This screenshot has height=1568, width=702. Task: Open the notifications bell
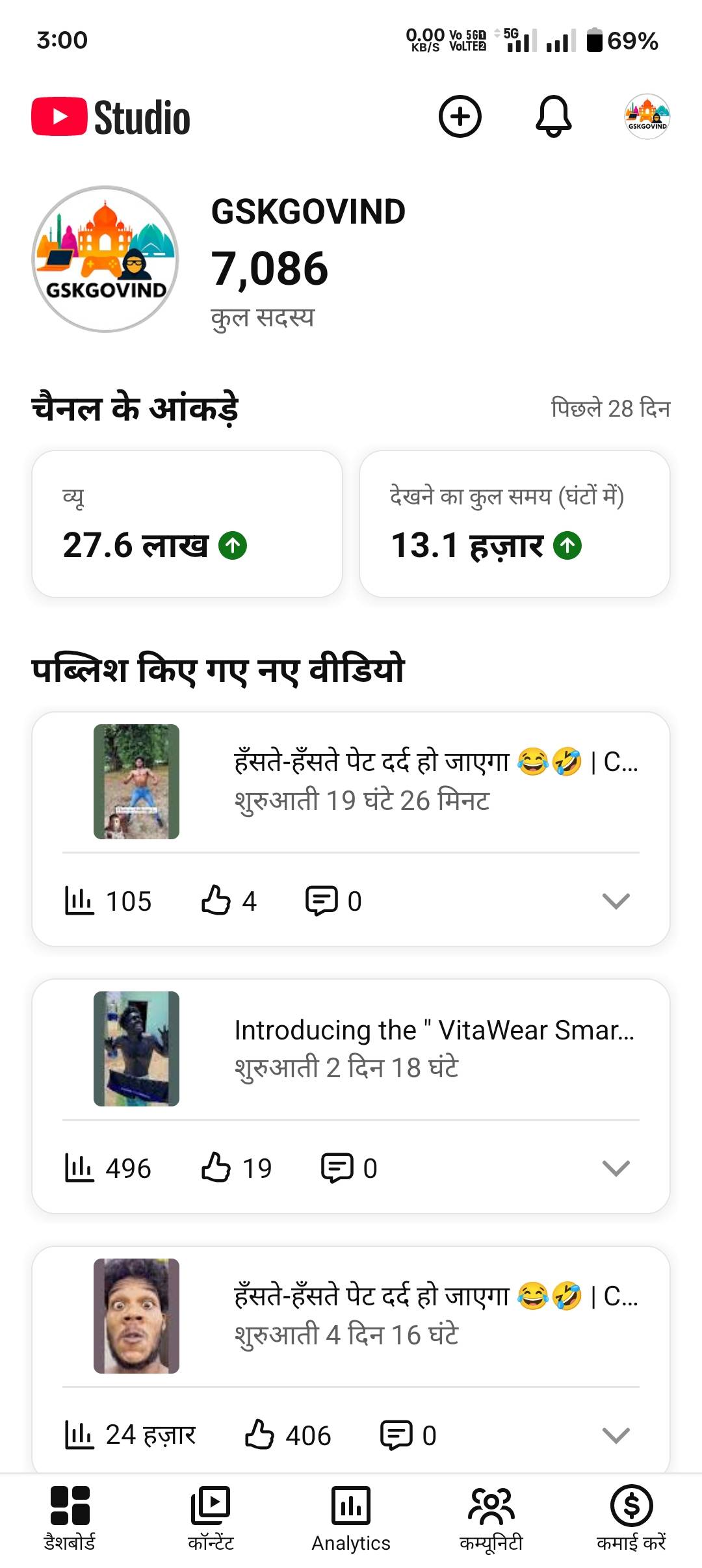point(553,117)
